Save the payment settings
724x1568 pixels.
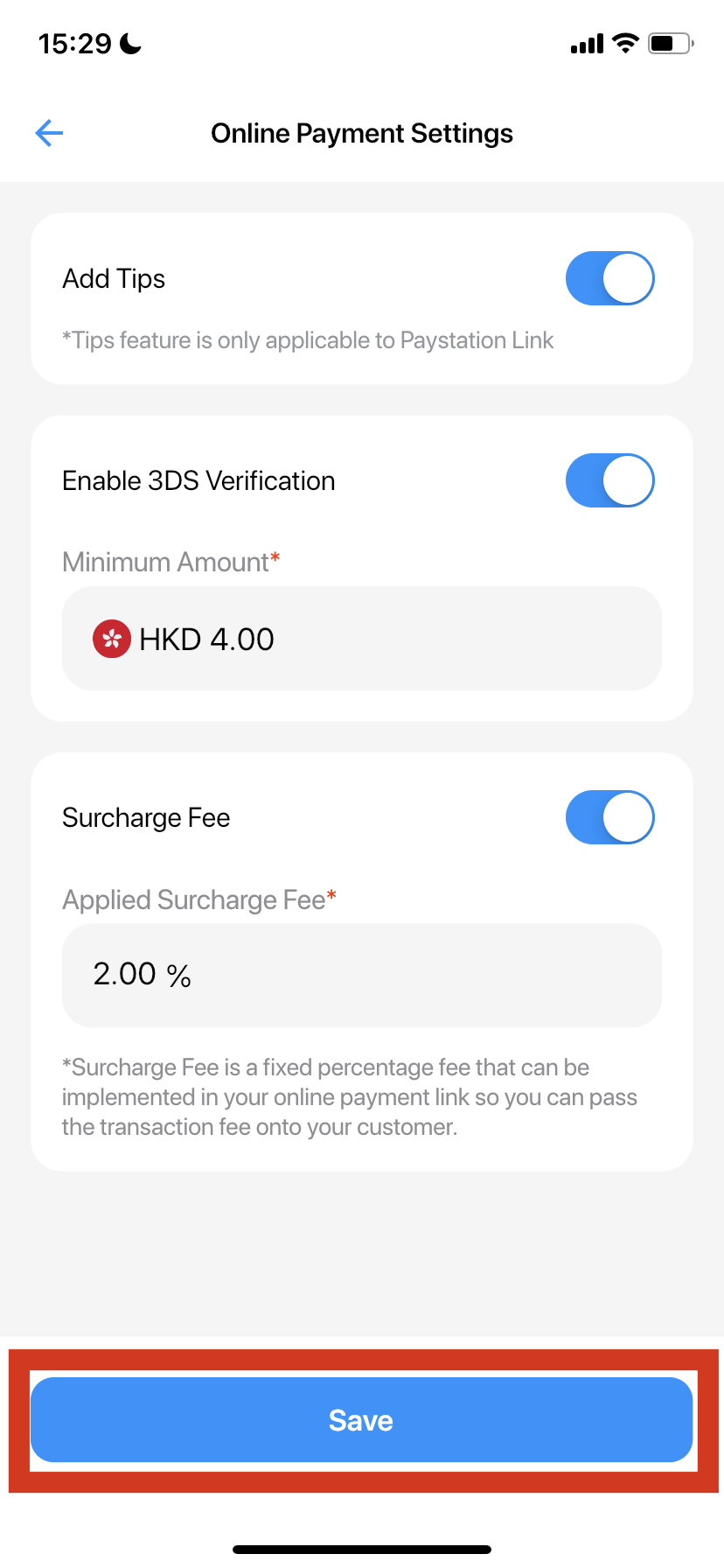click(x=362, y=1419)
